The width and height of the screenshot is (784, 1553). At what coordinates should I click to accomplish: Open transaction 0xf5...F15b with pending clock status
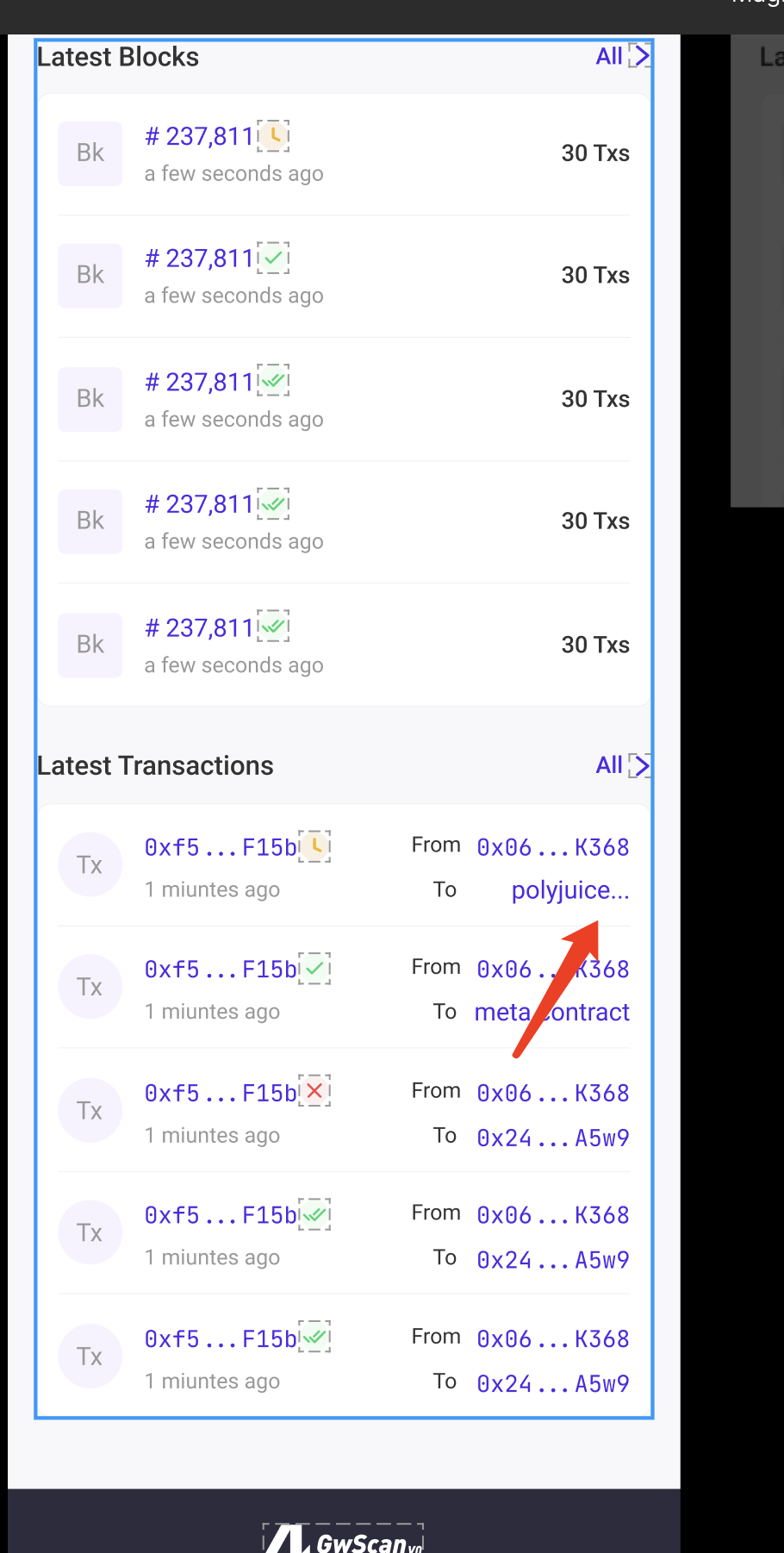[221, 847]
